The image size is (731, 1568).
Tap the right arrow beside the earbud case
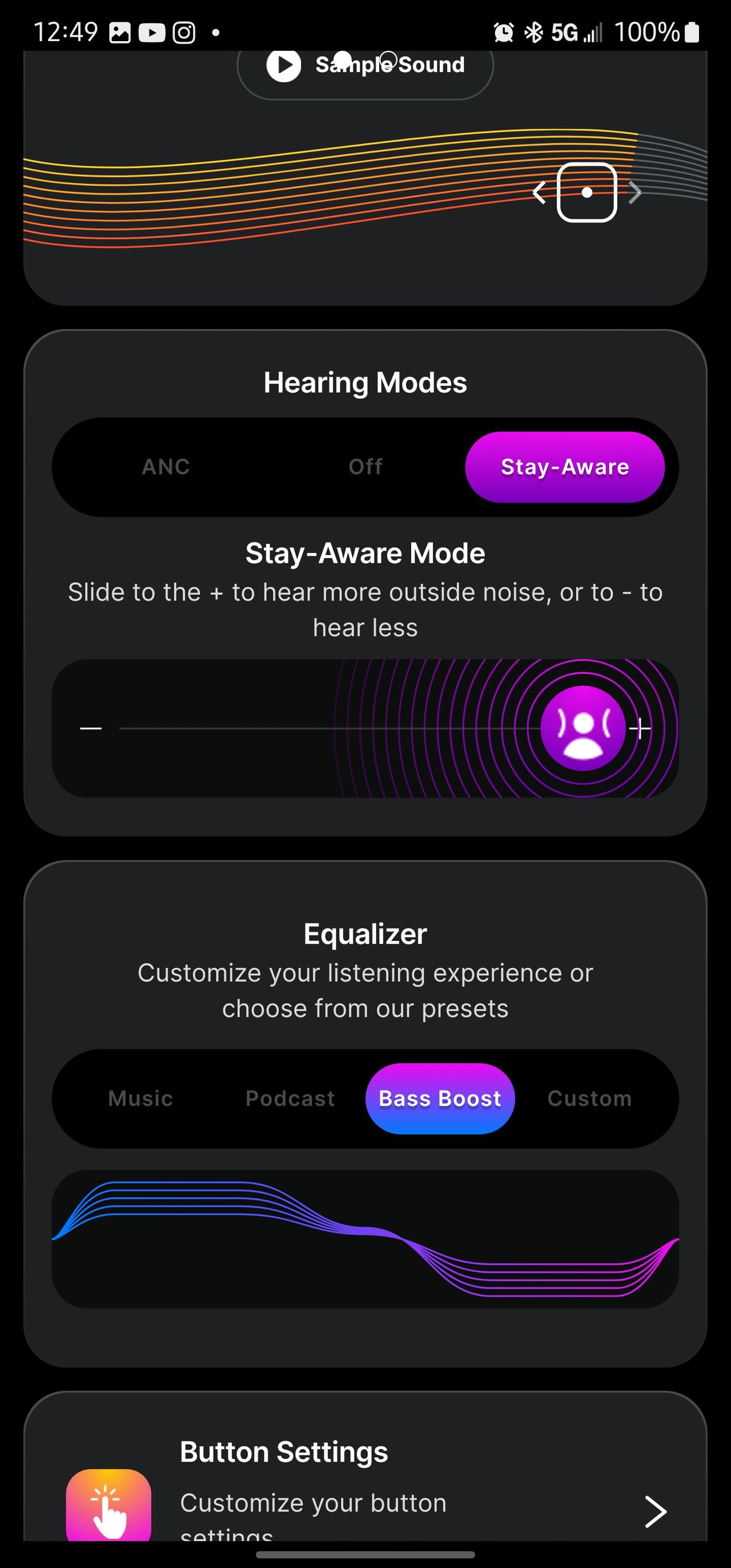coord(635,193)
